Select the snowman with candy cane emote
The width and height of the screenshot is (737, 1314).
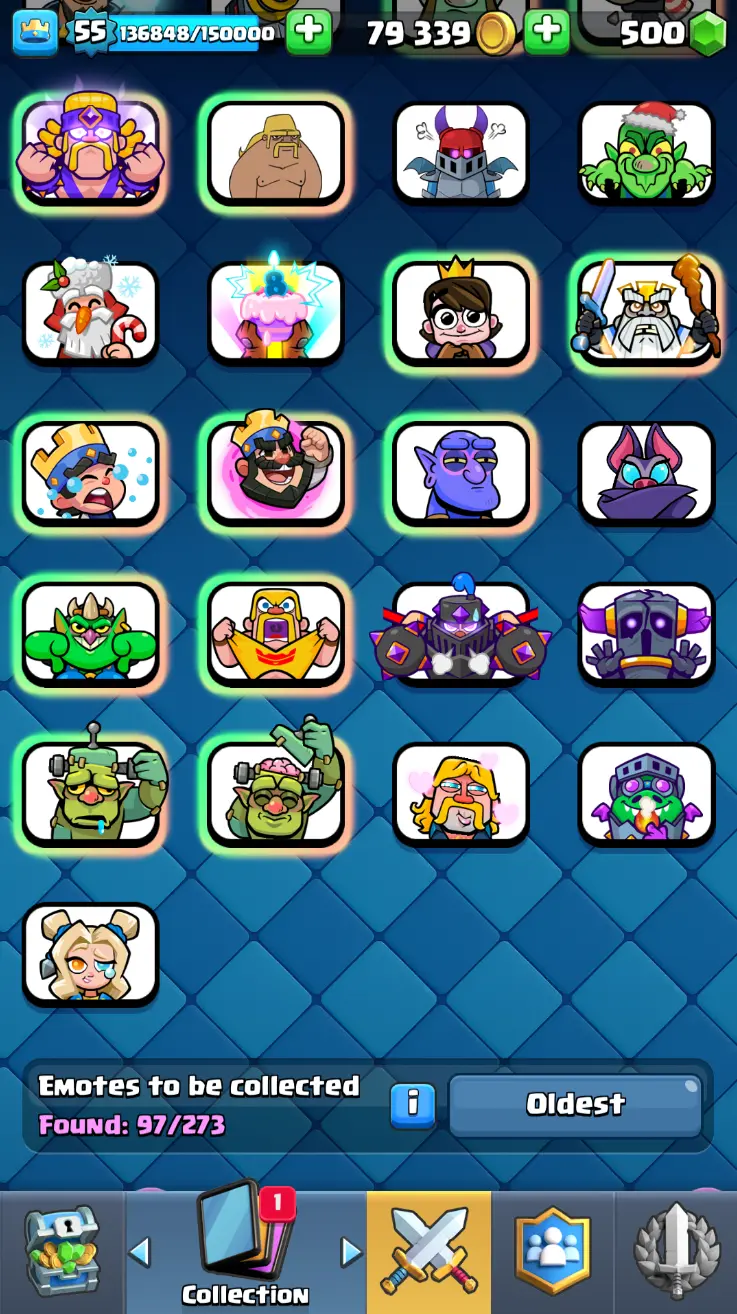(90, 312)
